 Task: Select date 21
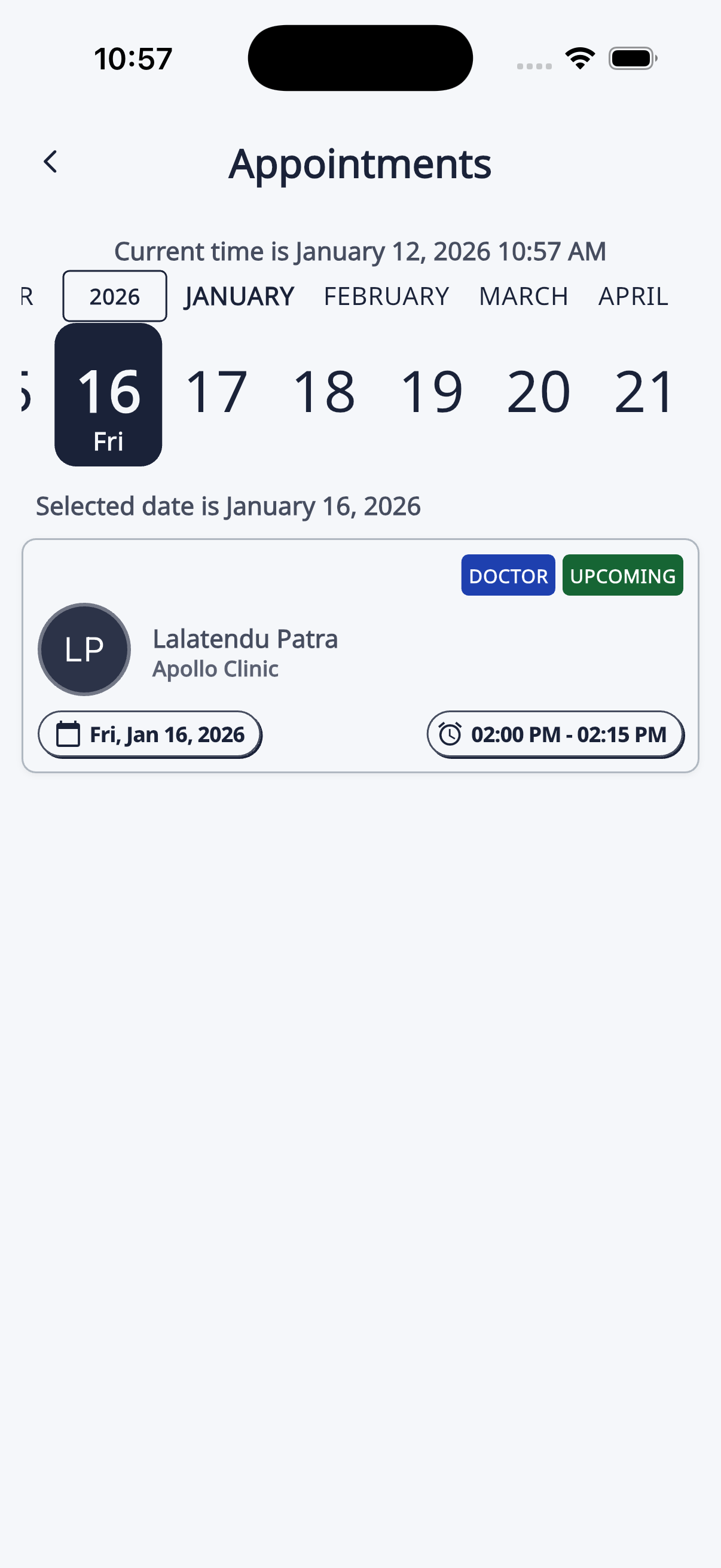(x=645, y=393)
